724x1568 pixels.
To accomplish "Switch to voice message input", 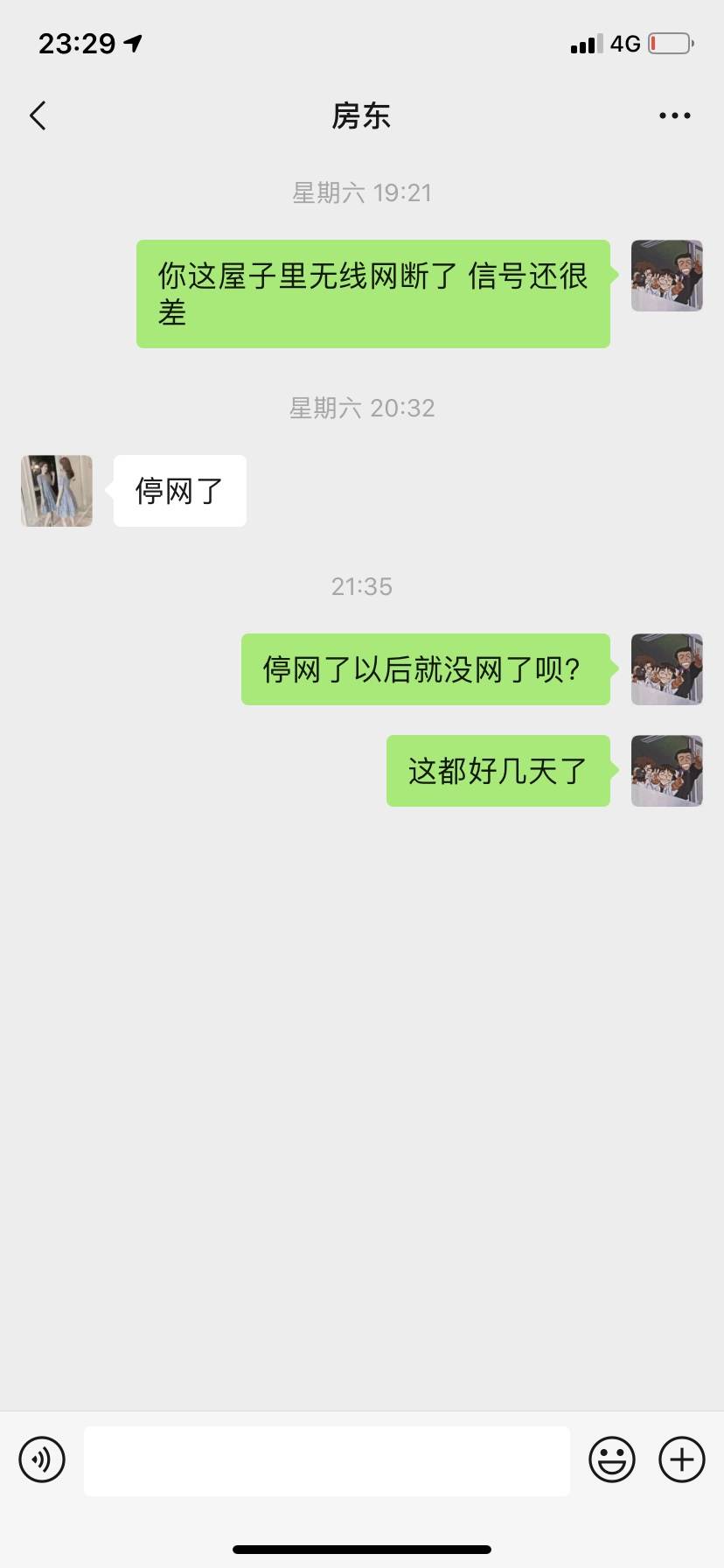I will pos(42,1459).
